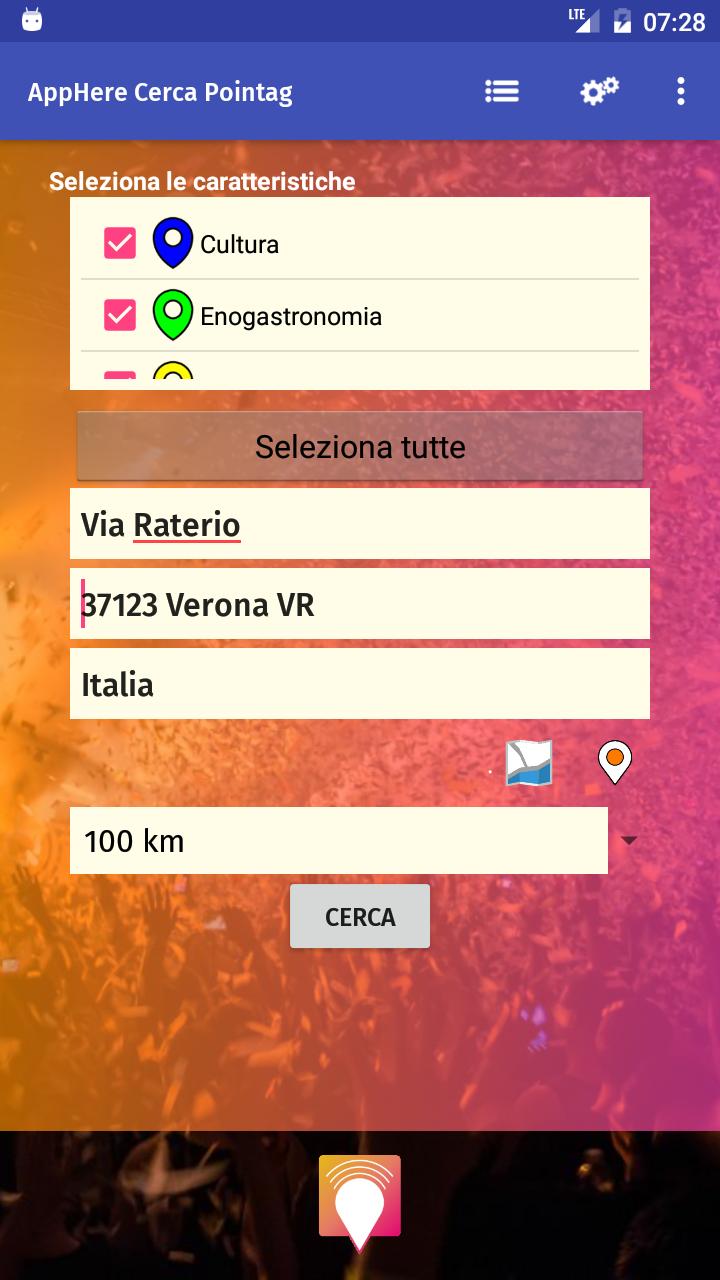
Task: Tap the Seleziona tutte button
Action: (x=360, y=446)
